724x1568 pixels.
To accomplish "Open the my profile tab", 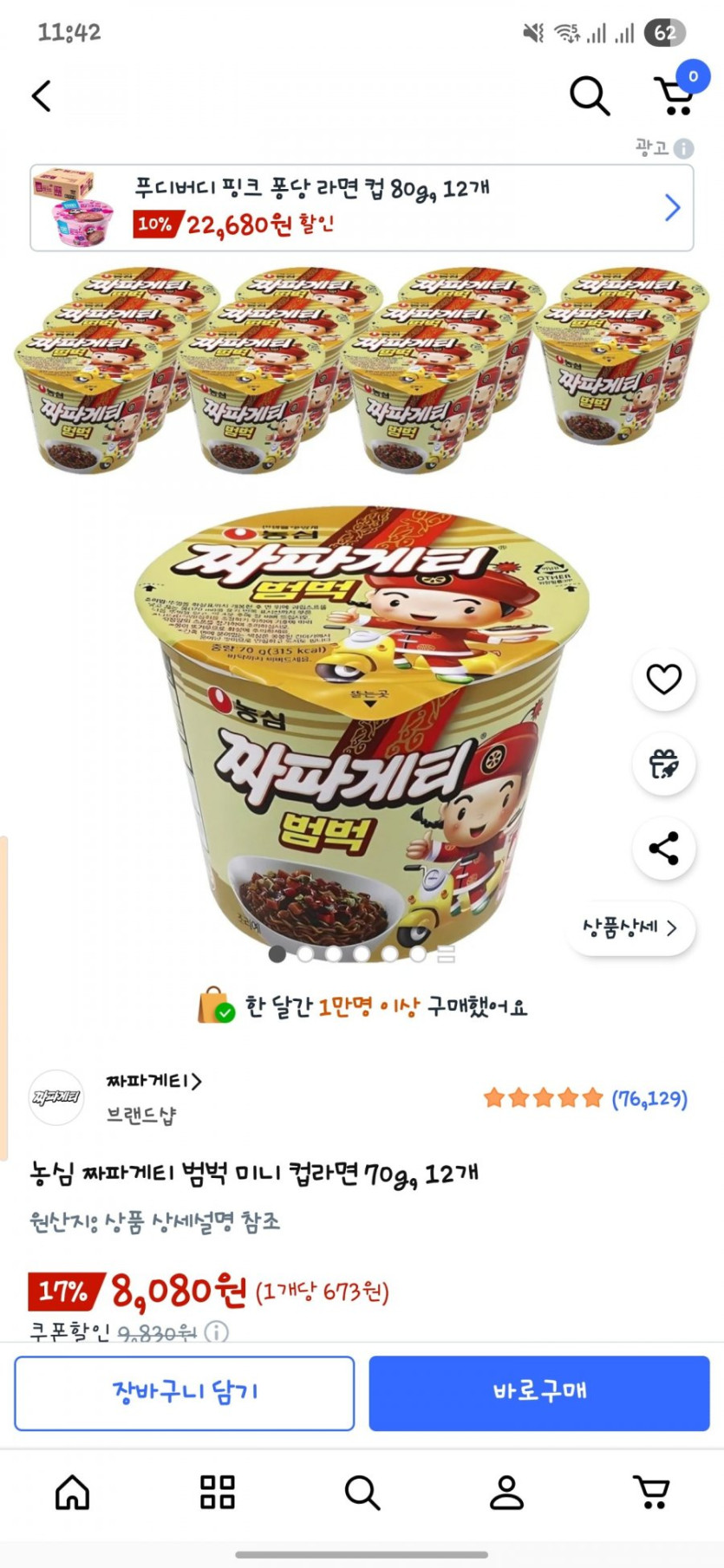I will pos(506,1493).
